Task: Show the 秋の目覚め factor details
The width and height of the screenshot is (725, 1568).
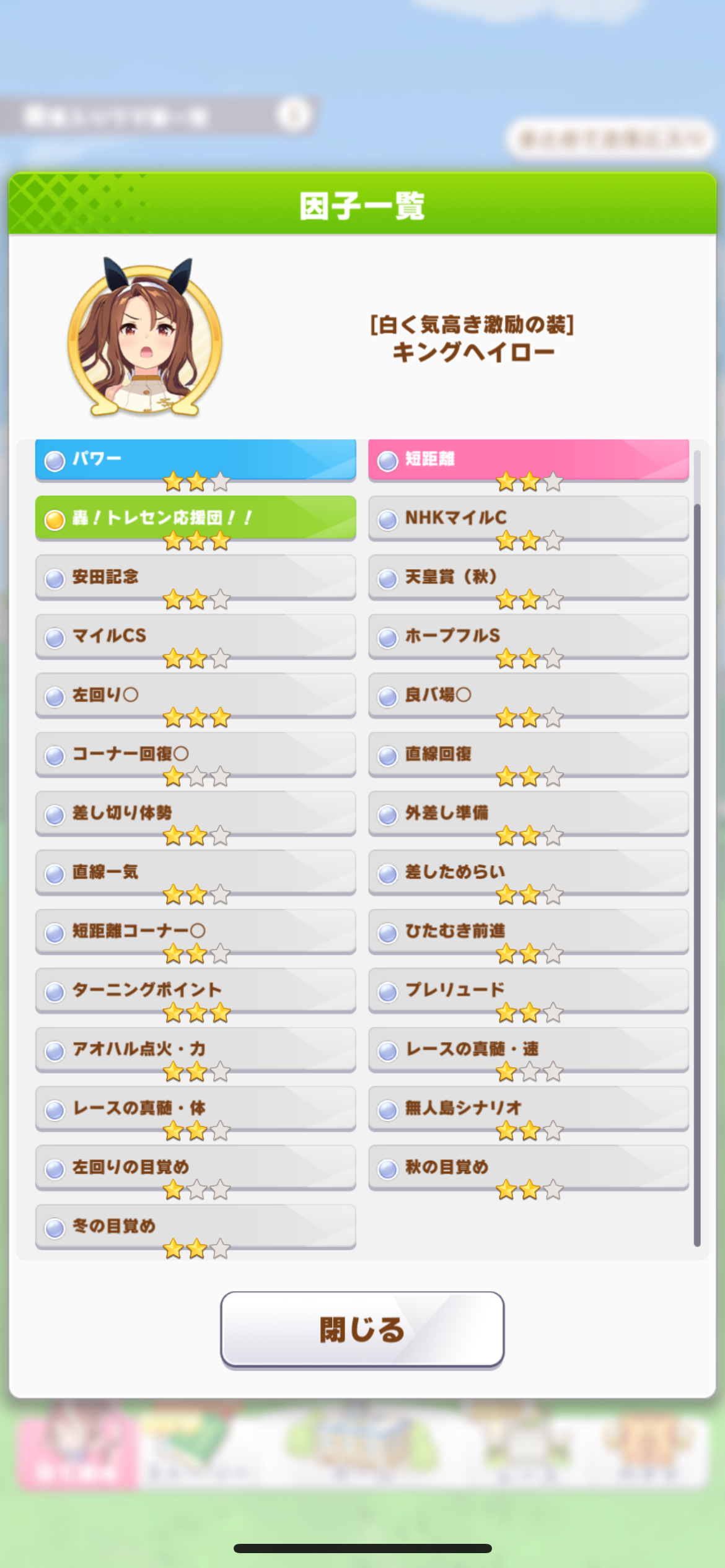Action: click(x=528, y=1167)
